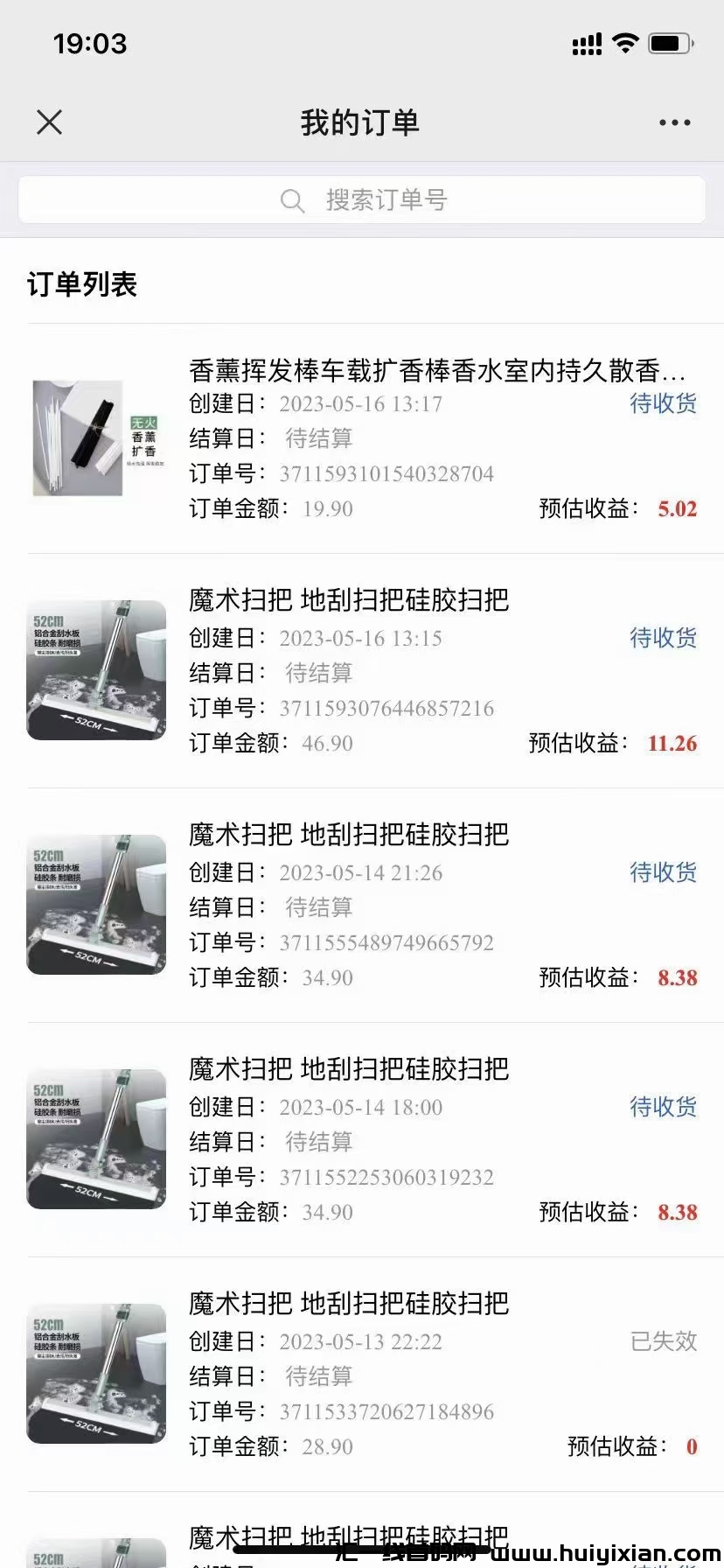This screenshot has height=1568, width=724.
Task: Open the 香薰挥发棒 order title
Action: pyautogui.click(x=437, y=372)
